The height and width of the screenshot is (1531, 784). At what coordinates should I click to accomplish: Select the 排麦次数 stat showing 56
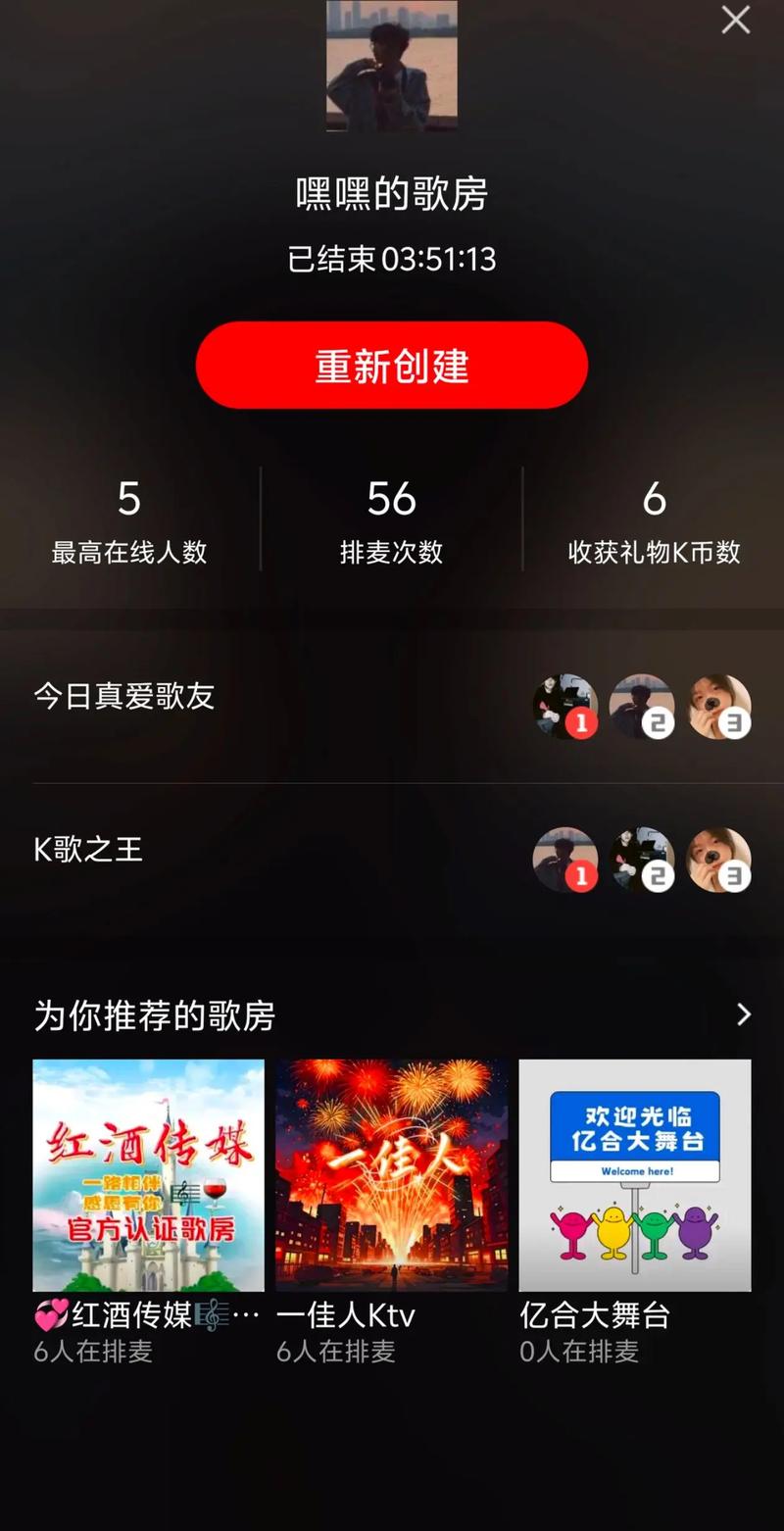(392, 518)
